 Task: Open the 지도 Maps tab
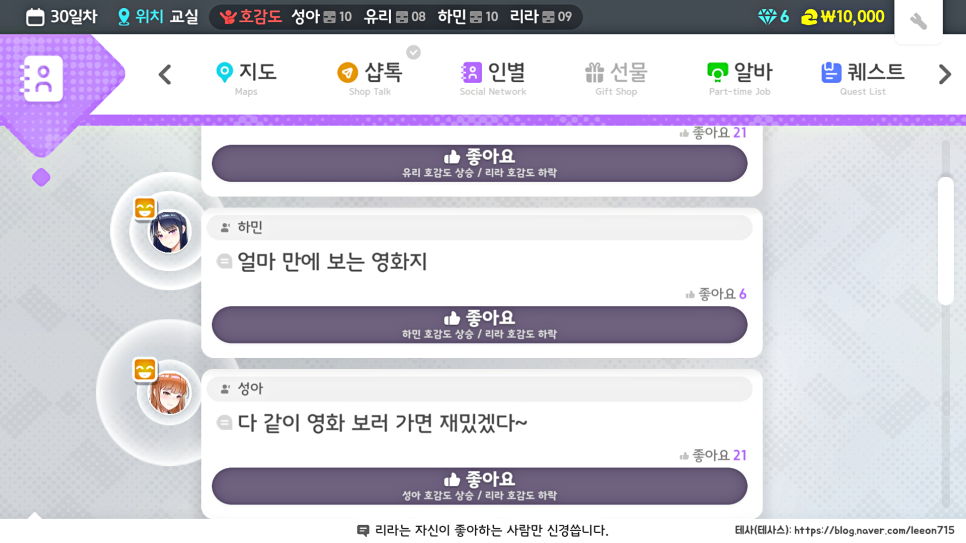[x=246, y=78]
